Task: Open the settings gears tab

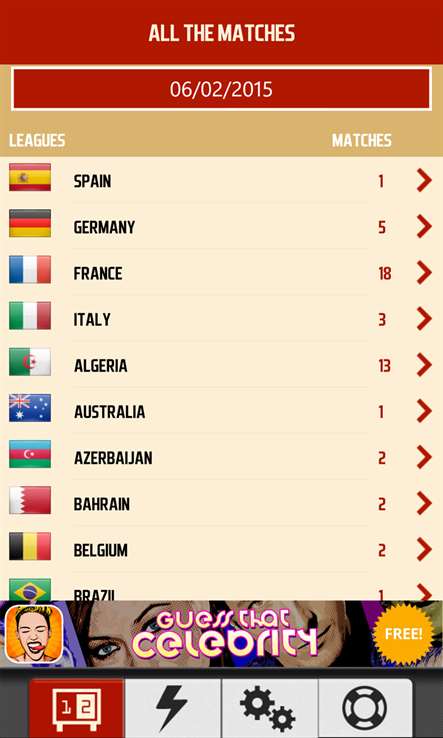Action: pyautogui.click(x=269, y=708)
